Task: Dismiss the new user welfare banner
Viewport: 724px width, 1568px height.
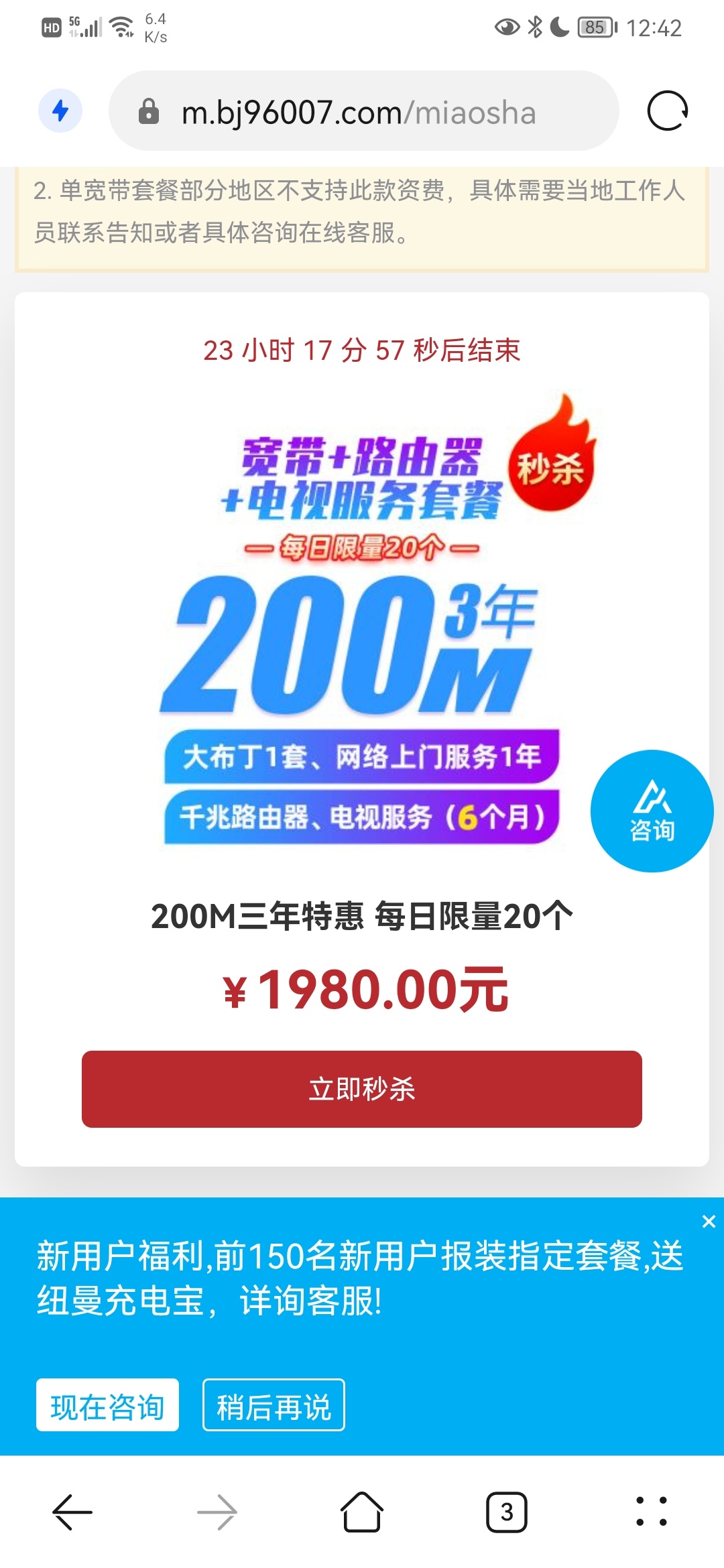Action: tap(709, 1222)
